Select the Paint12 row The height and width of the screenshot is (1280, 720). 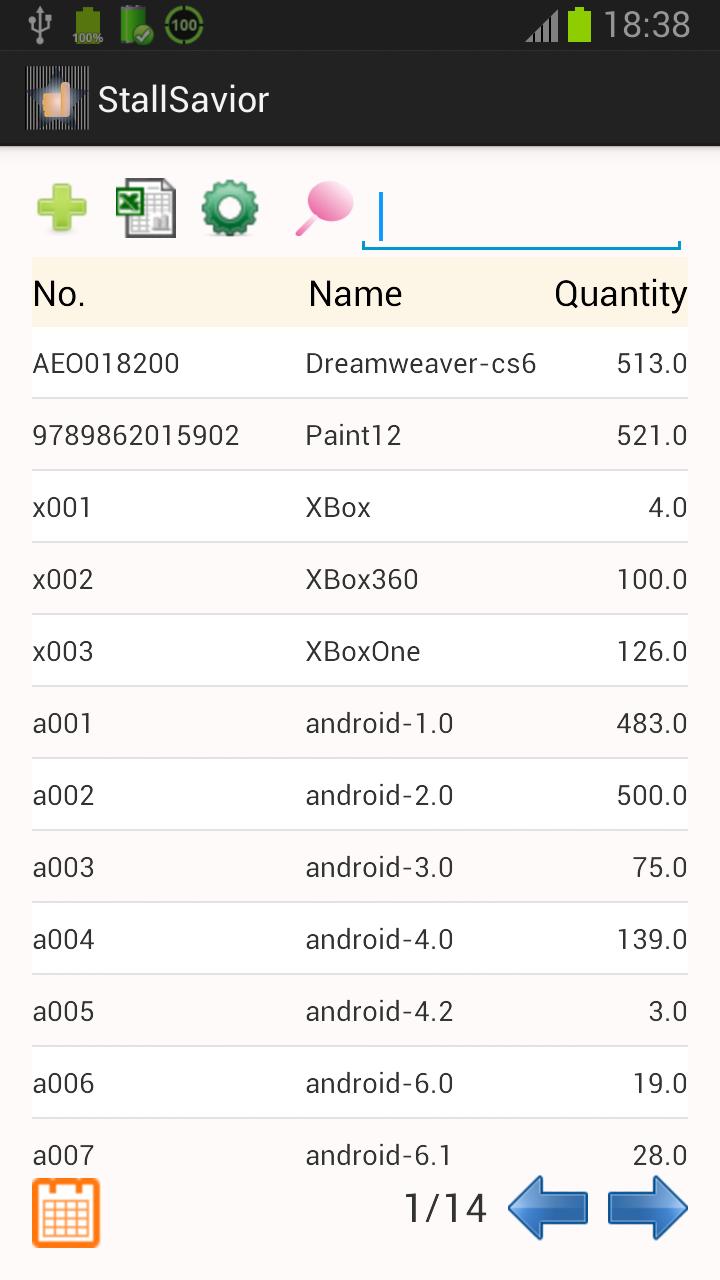[360, 435]
